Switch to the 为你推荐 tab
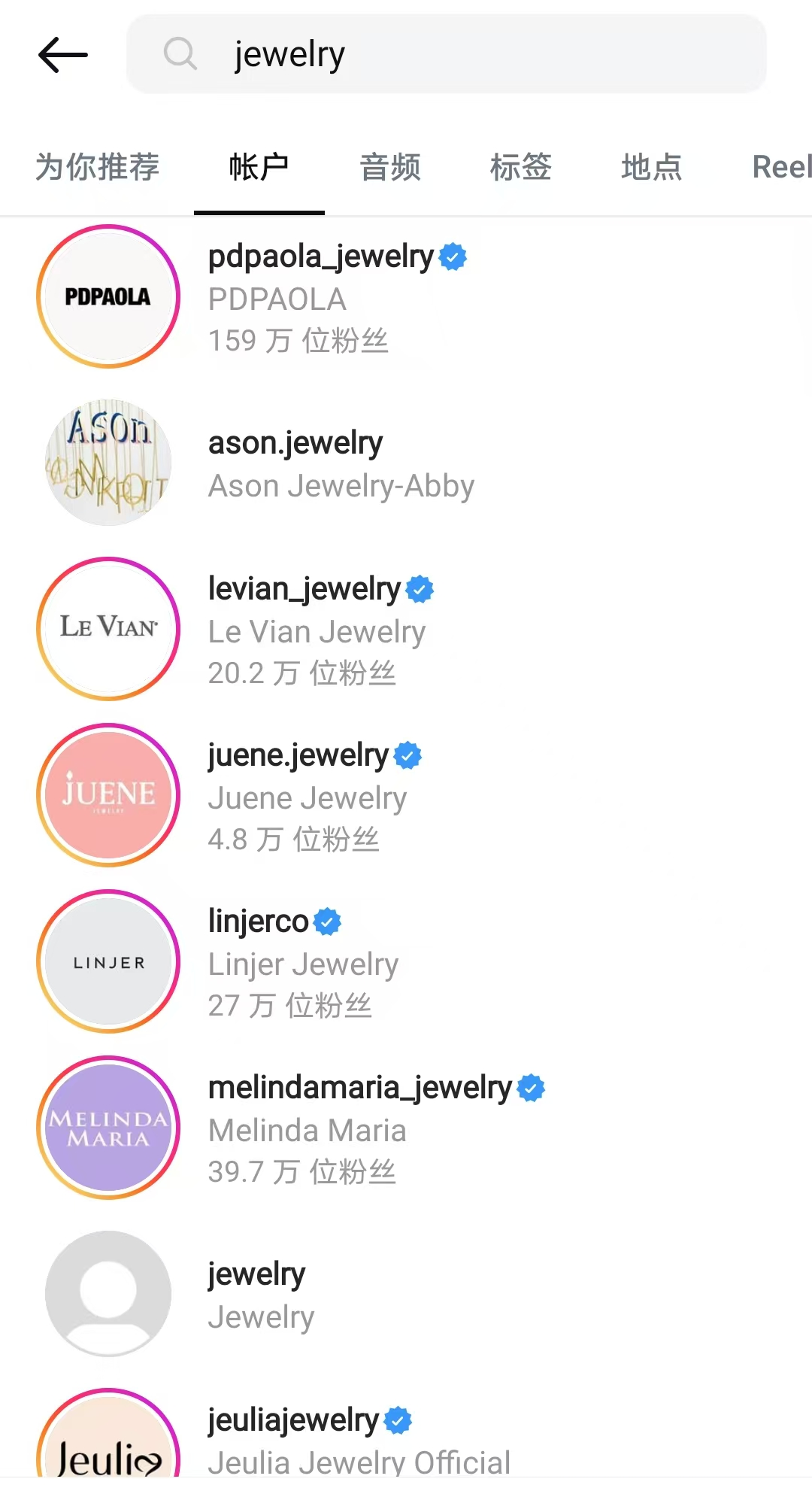The image size is (812, 1491). tap(98, 167)
